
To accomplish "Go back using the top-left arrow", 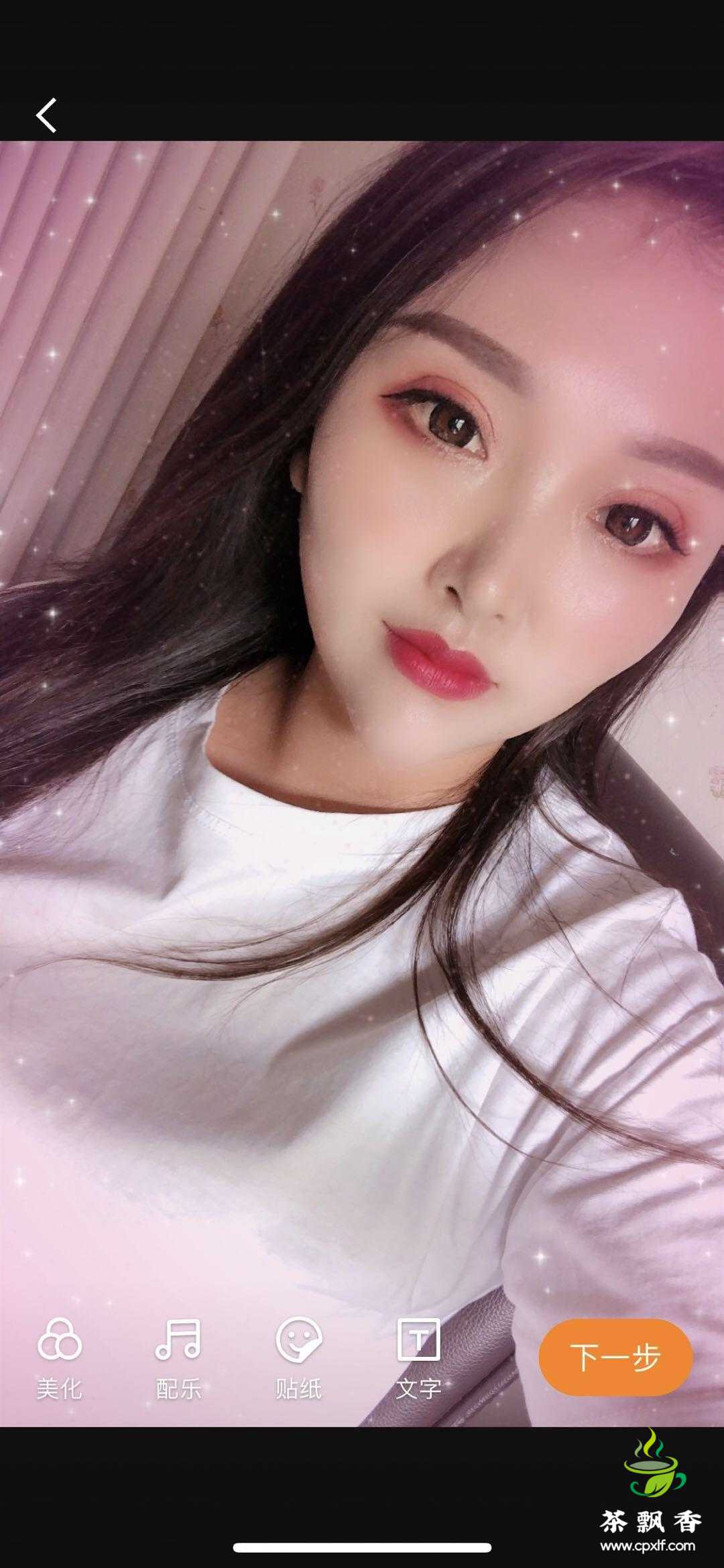I will pos(46,115).
